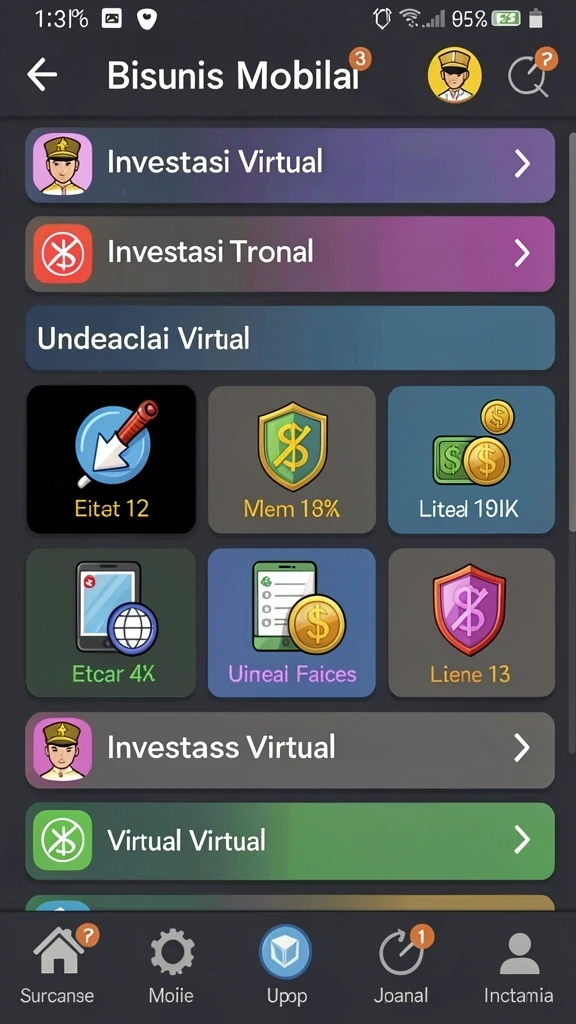Open the Mem 18% shield tile
This screenshot has width=576, height=1024.
292,459
